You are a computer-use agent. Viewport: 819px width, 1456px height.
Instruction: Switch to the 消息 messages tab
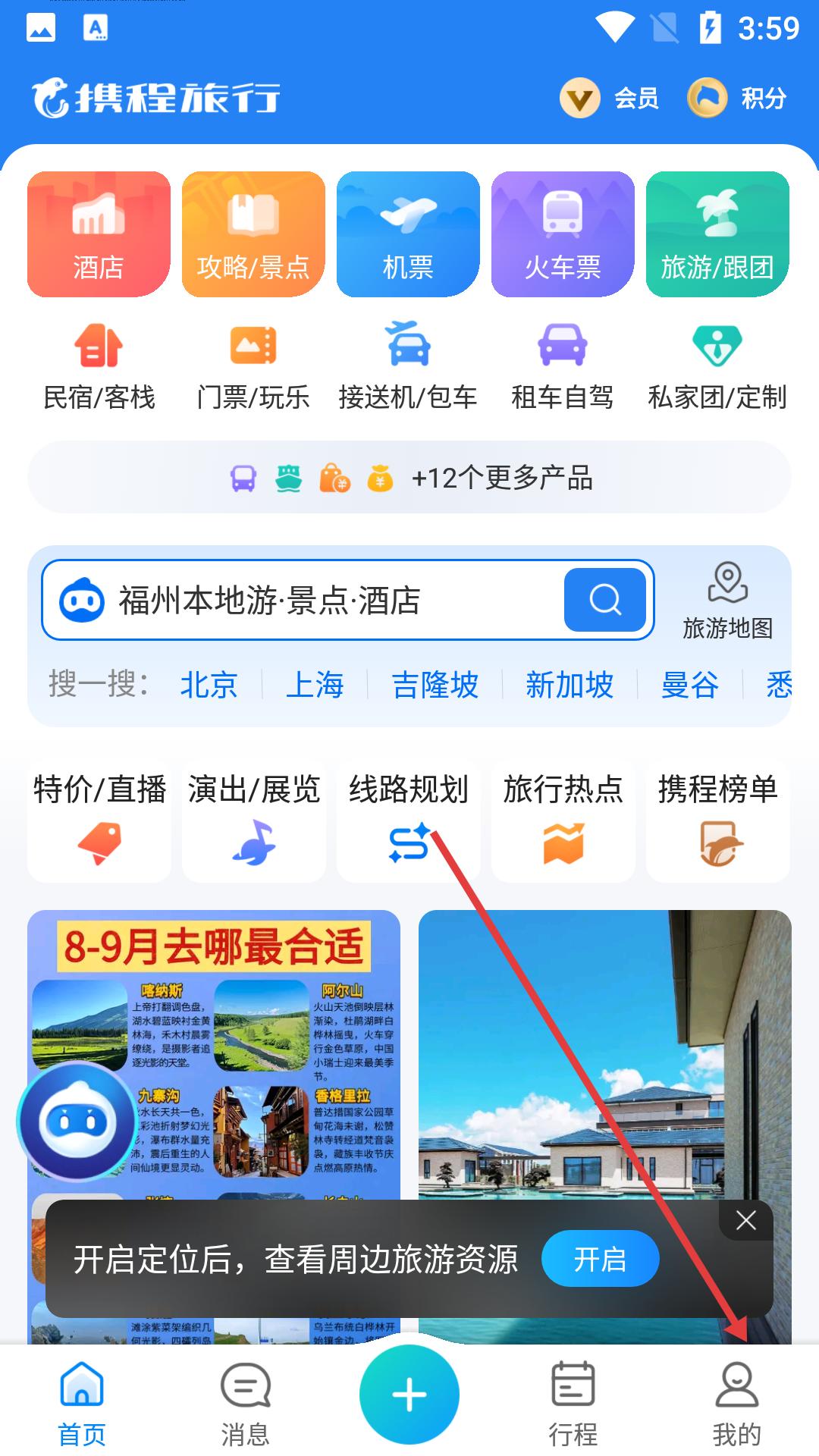tap(245, 1403)
